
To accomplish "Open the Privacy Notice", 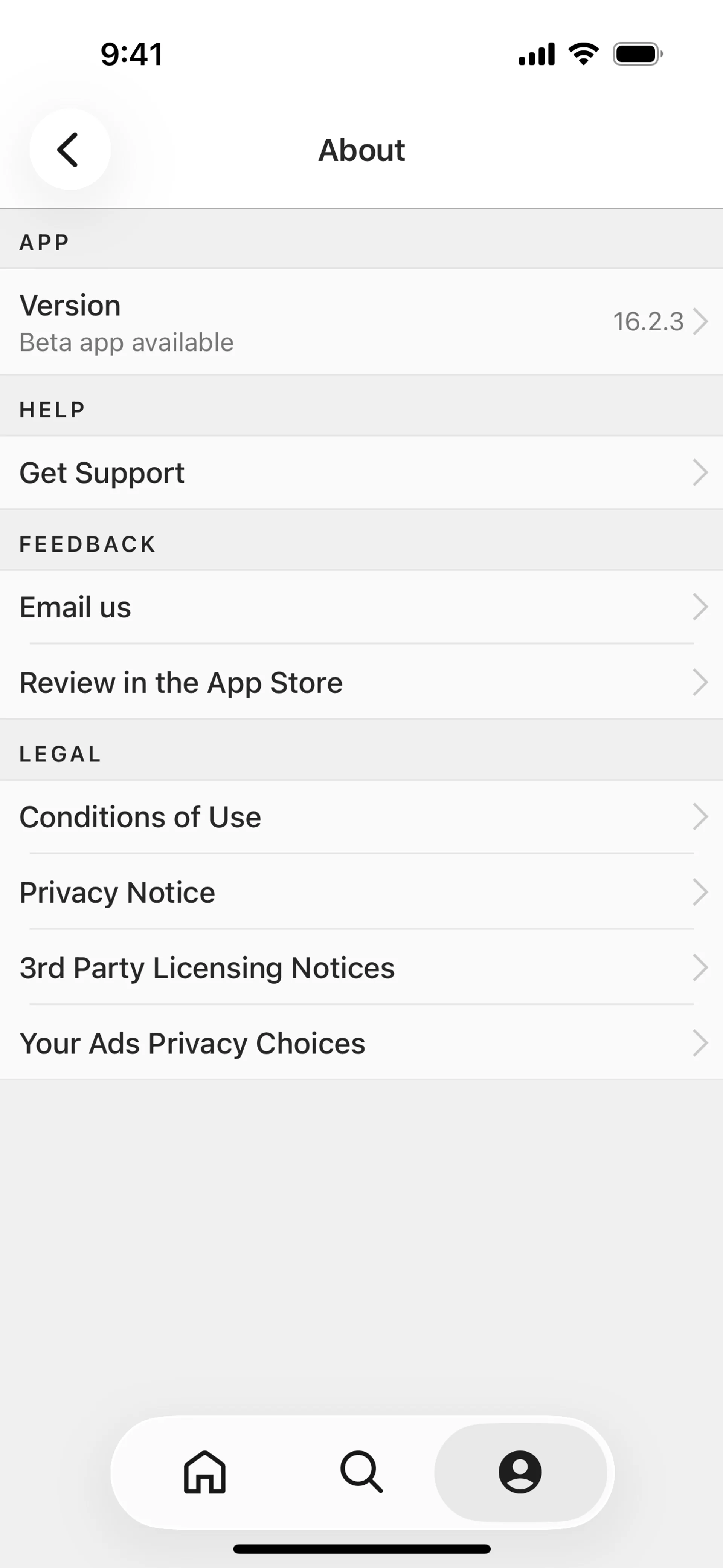I will 361,893.
